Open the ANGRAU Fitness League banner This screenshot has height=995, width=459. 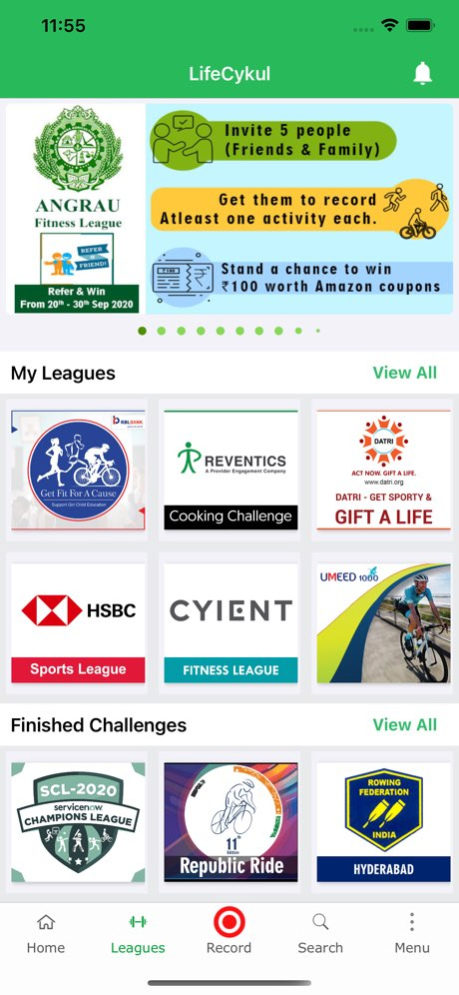point(230,209)
